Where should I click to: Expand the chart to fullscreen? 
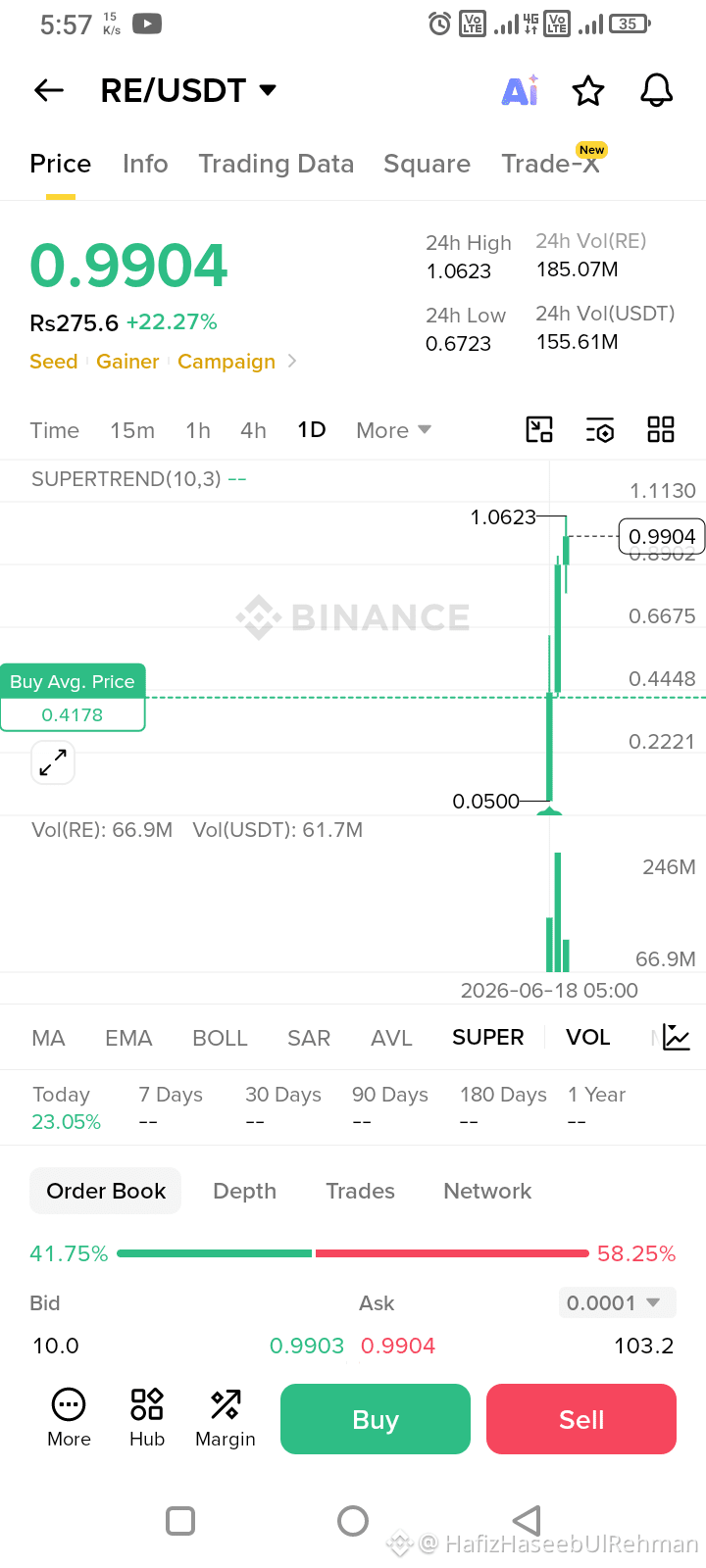click(53, 761)
